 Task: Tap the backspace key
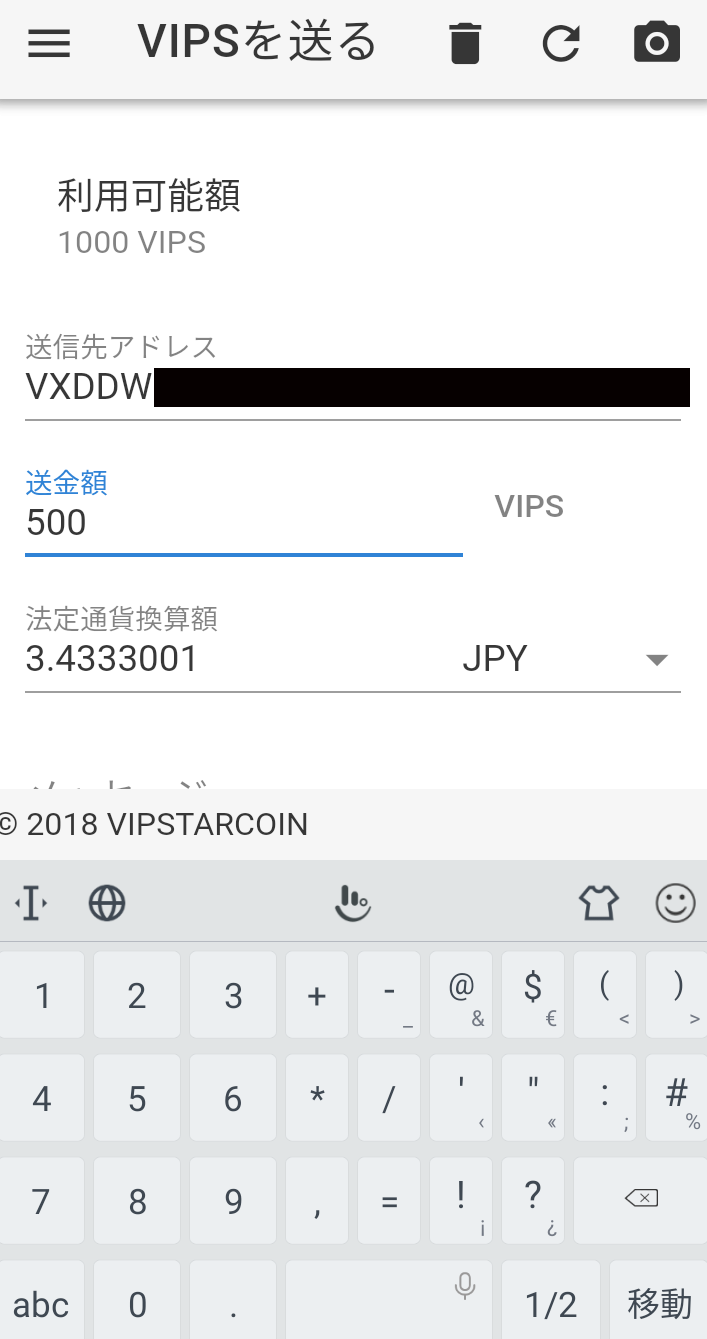point(641,1198)
